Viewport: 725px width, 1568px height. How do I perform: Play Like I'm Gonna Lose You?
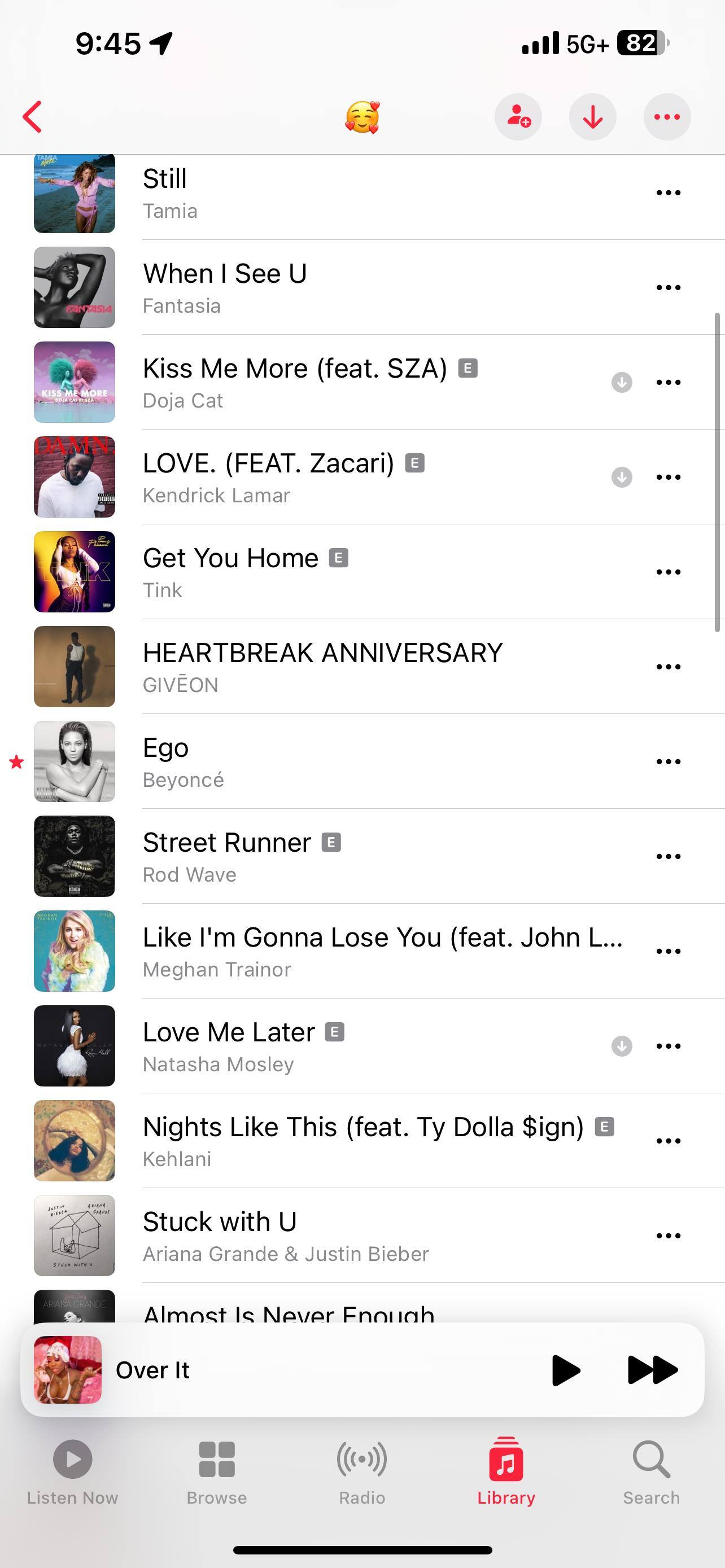pos(365,952)
